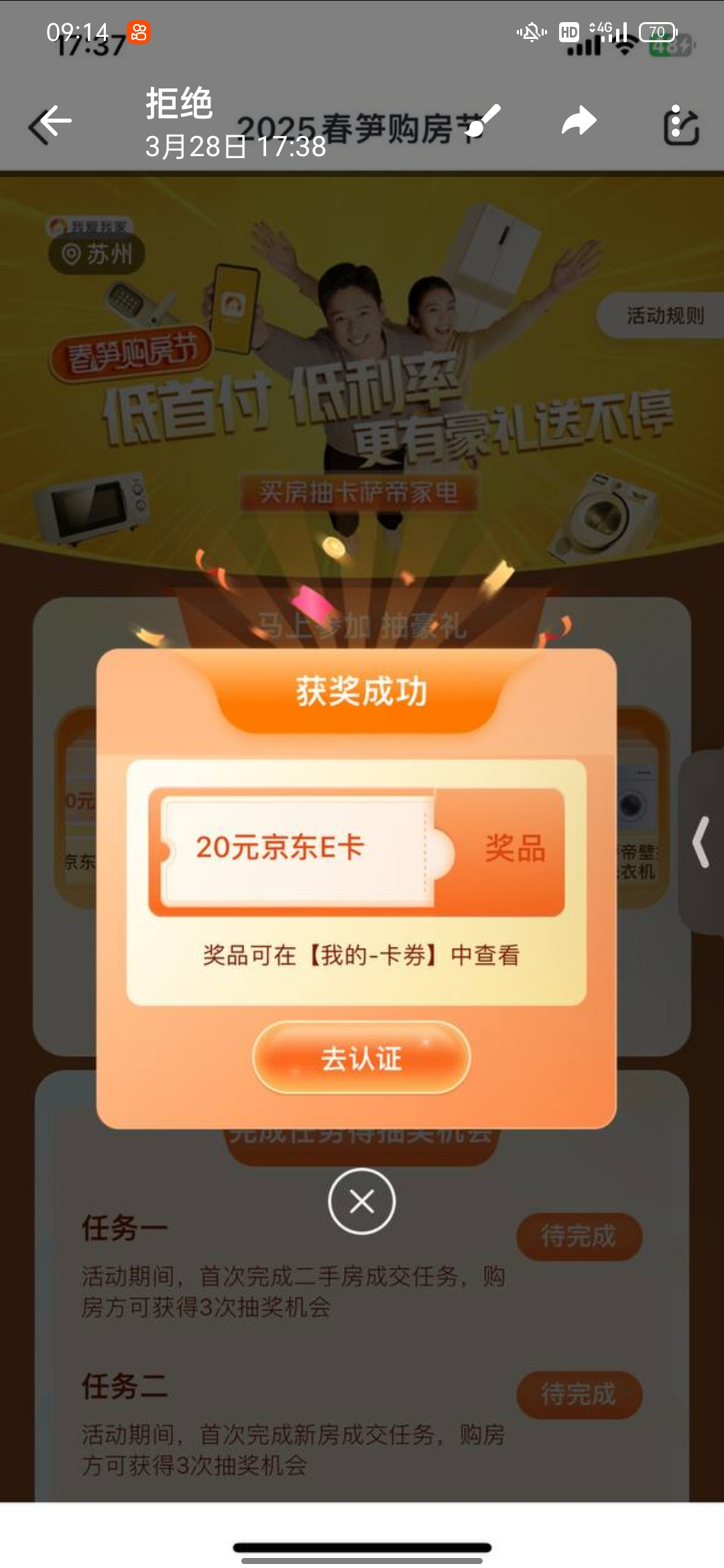Viewport: 724px width, 1568px height.
Task: Open the brush edit tool
Action: (x=483, y=121)
